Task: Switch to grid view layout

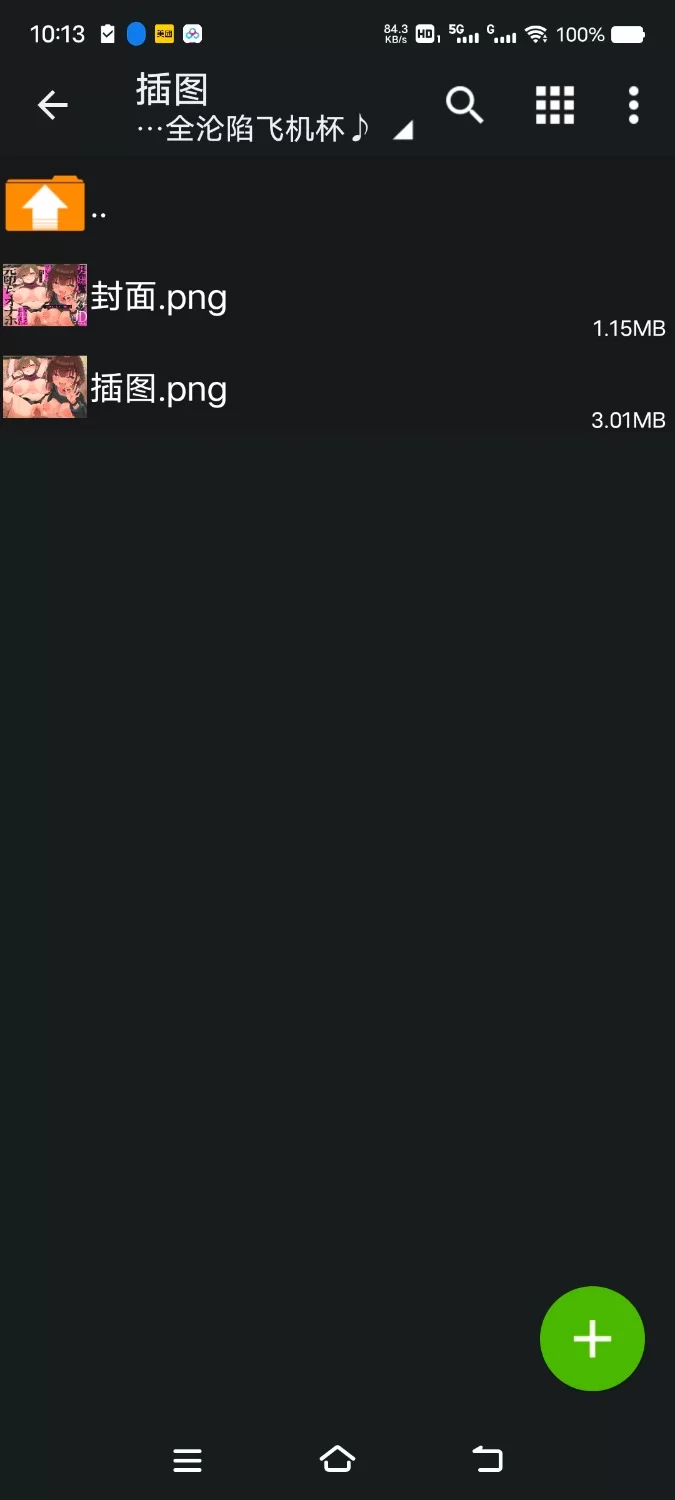Action: (x=555, y=105)
